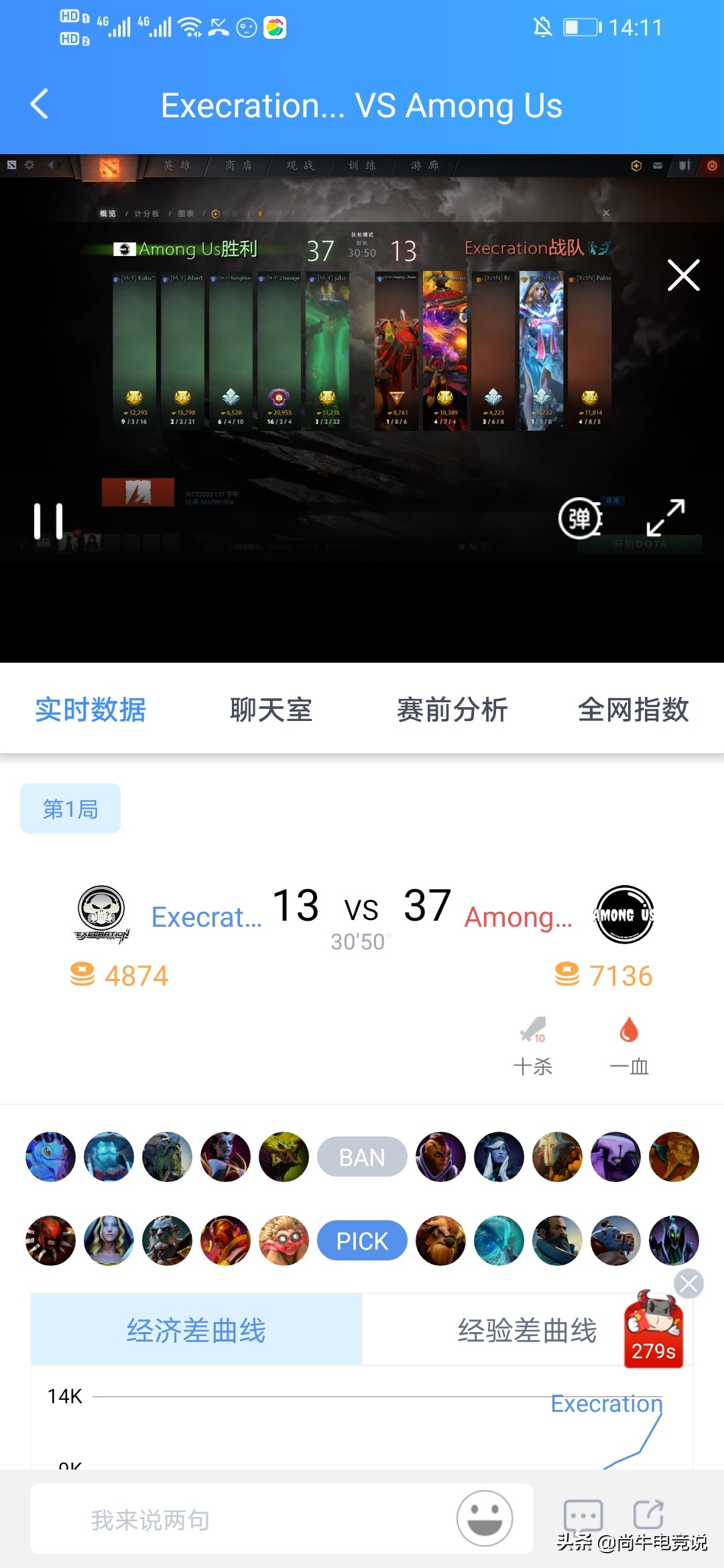Screen dimensions: 724x1568
Task: Switch to the 赛前分析 tab
Action: click(452, 710)
